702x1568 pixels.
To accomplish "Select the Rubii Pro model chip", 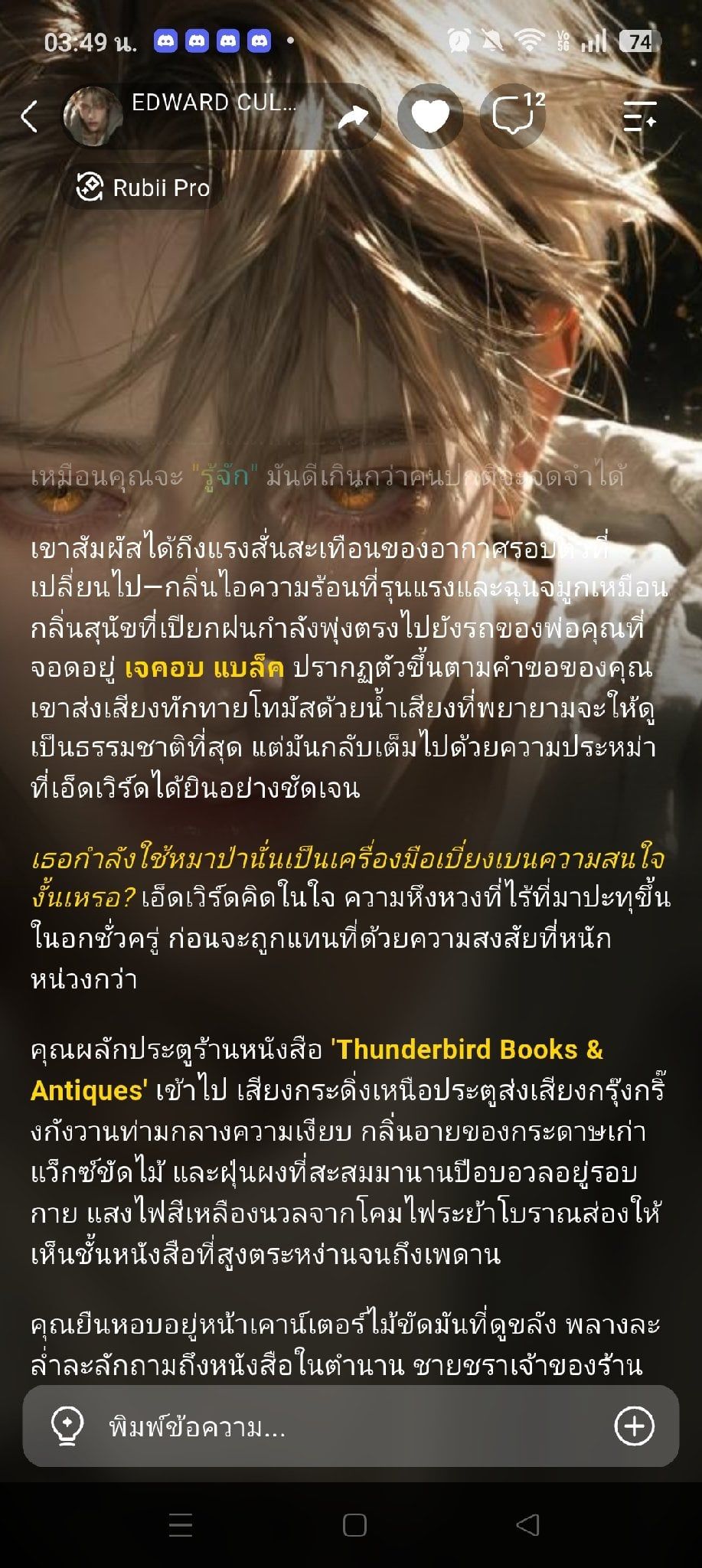I will (x=144, y=187).
